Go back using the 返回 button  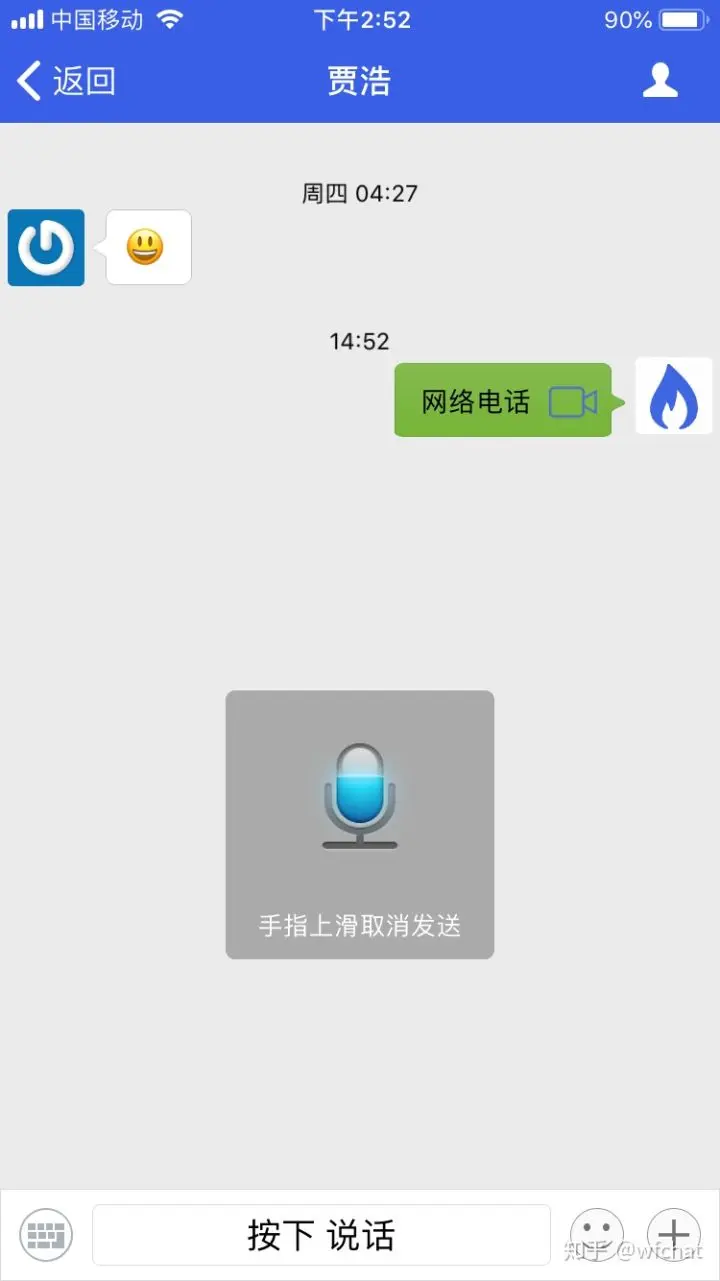point(66,81)
